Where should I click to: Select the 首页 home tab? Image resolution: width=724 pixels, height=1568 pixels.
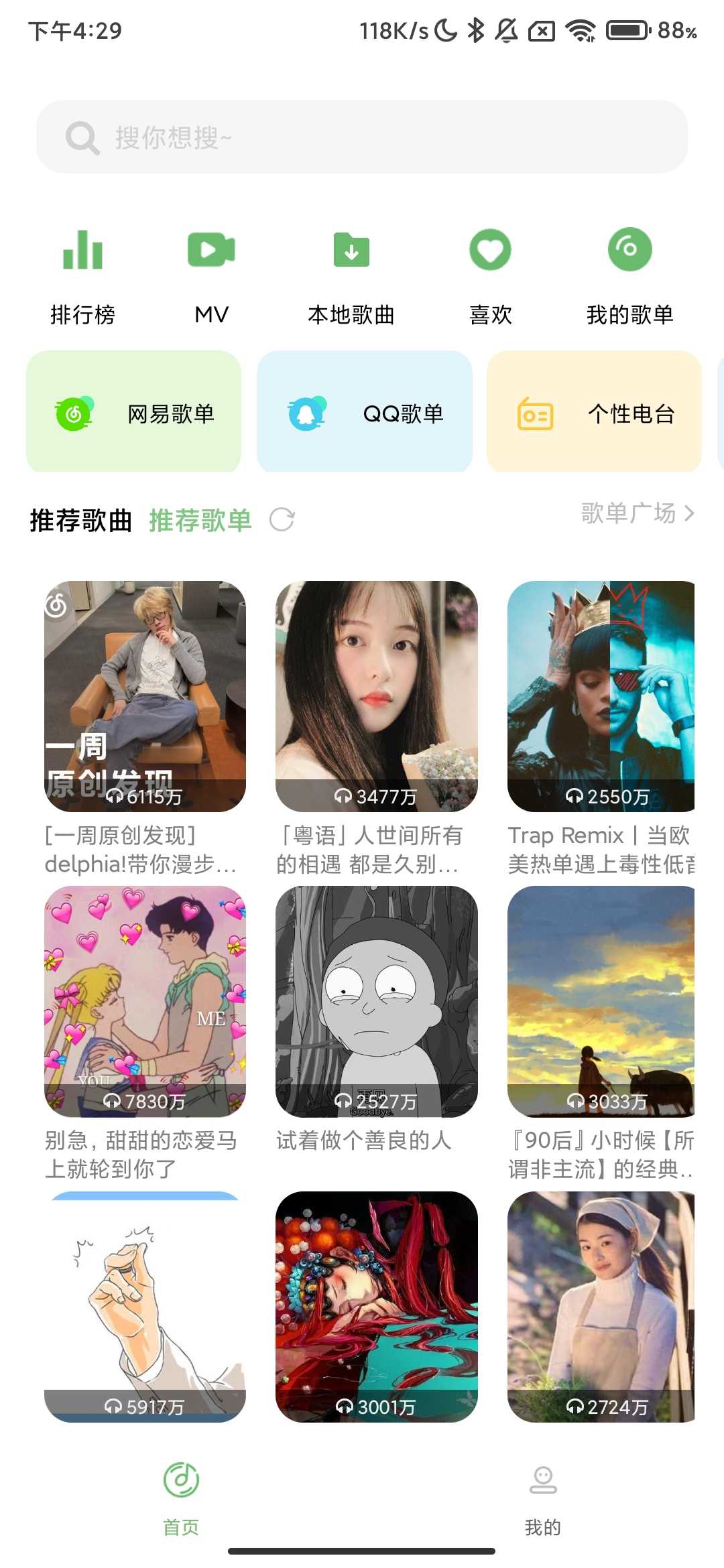click(180, 1504)
